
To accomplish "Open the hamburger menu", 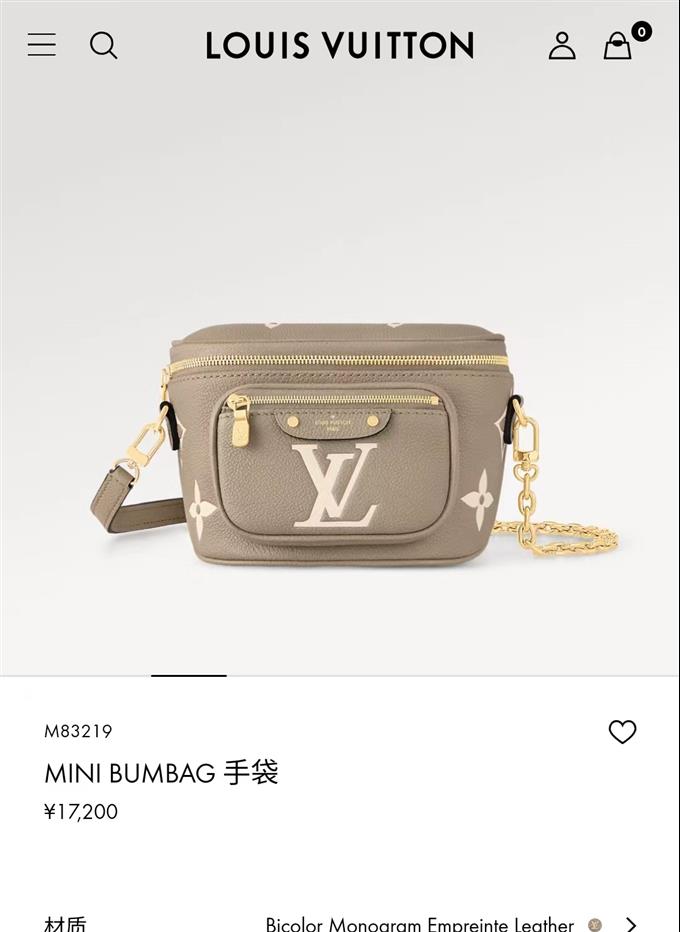I will click(x=42, y=45).
